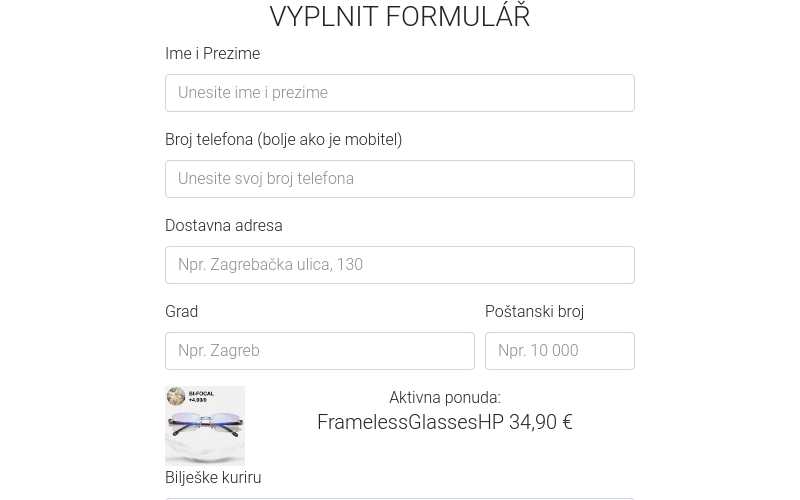Viewport: 800px width, 500px height.
Task: Select the Dostavna adresa address field
Action: coord(399,265)
